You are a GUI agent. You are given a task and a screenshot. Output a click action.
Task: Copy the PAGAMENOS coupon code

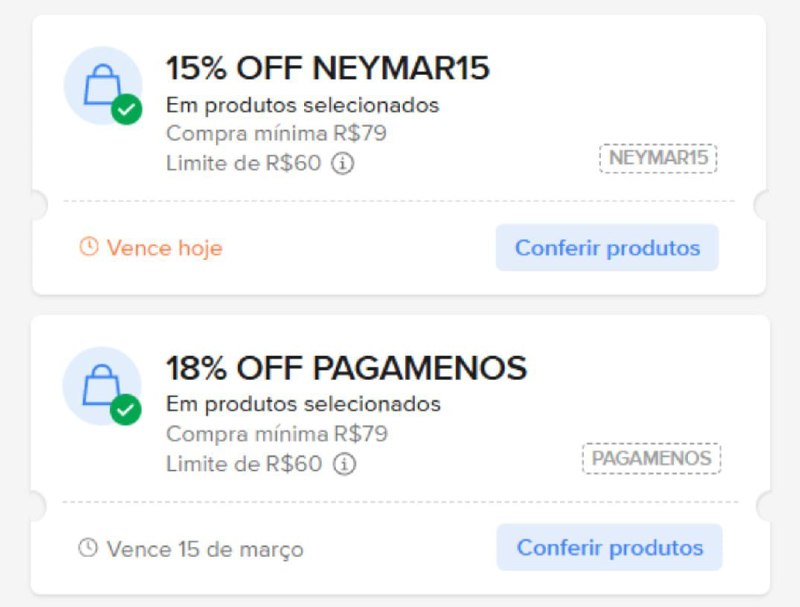click(651, 459)
